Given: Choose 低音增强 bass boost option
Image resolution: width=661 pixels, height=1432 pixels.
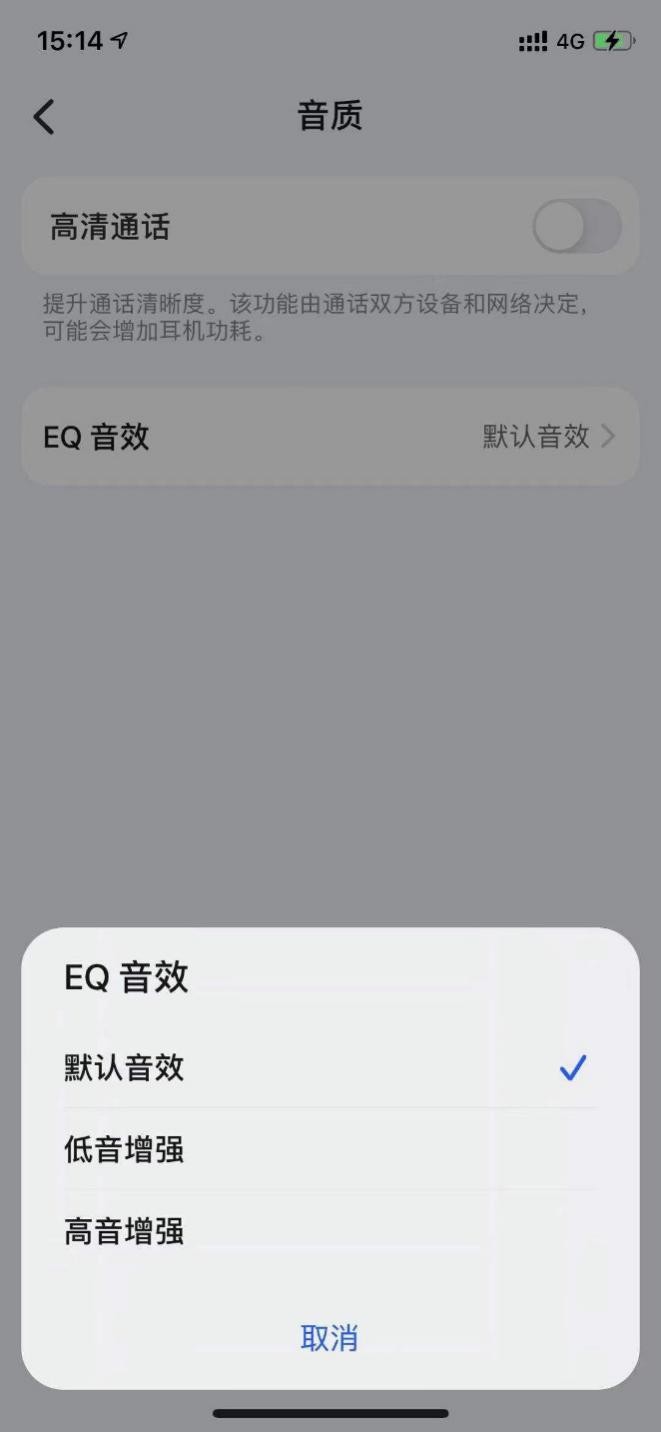Looking at the screenshot, I should [330, 1150].
